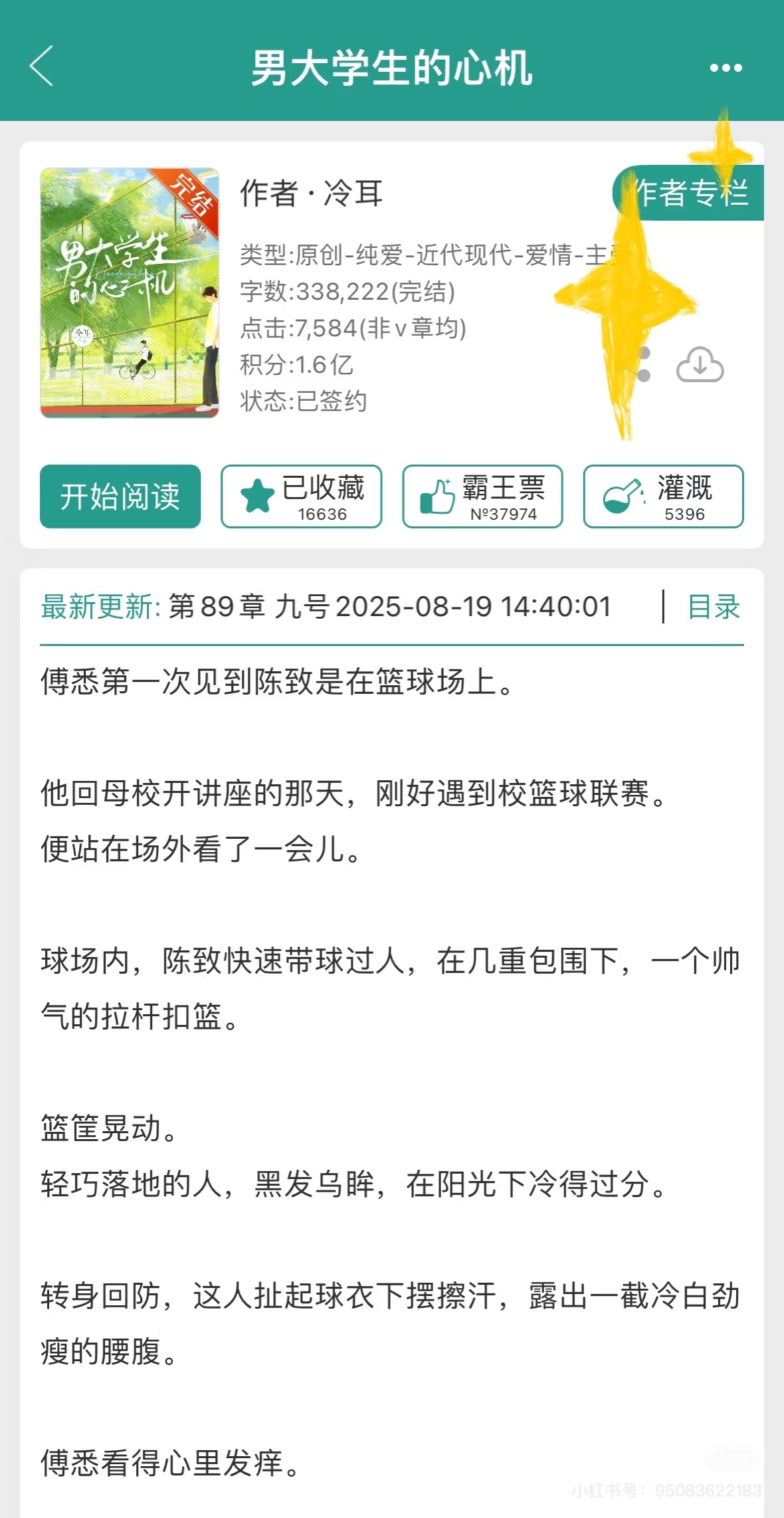Viewport: 784px width, 1518px height.
Task: Open the 作者专栏 author column
Action: click(x=691, y=193)
